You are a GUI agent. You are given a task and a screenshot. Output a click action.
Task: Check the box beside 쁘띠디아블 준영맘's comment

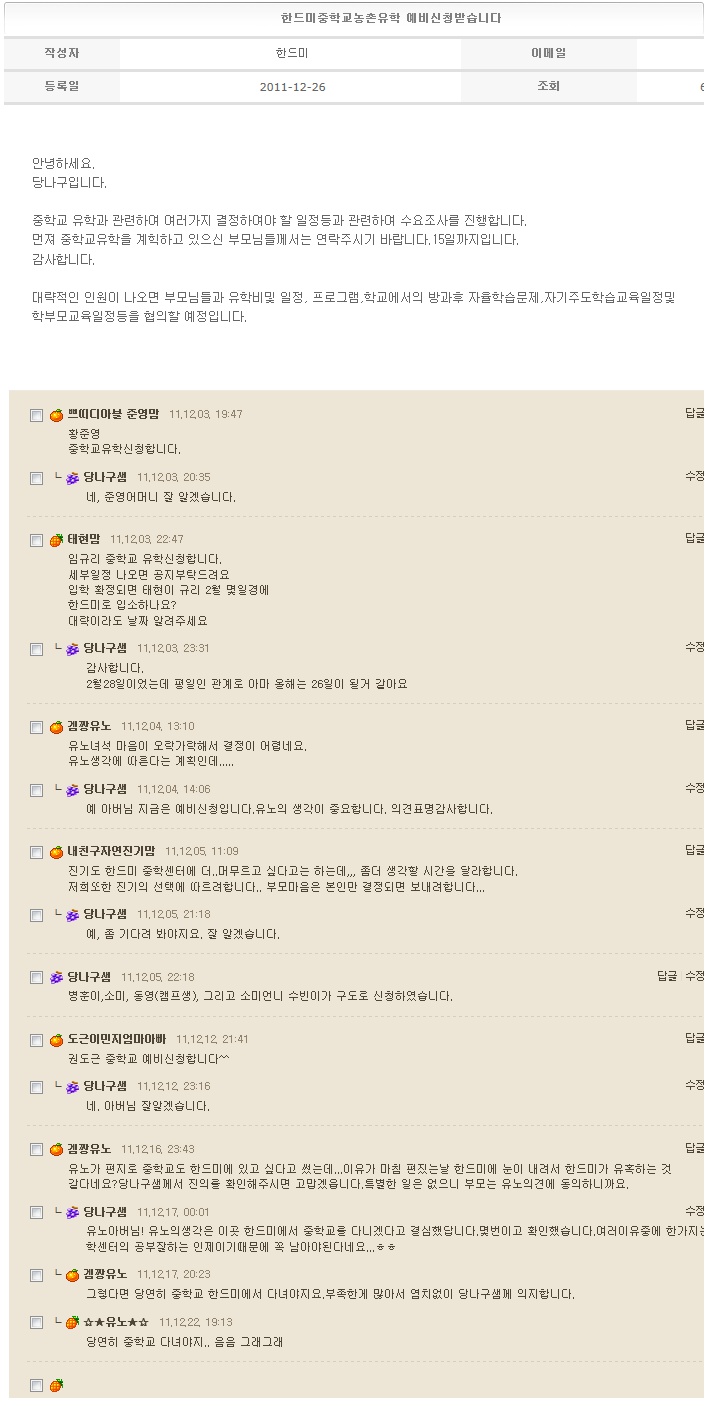click(x=37, y=415)
